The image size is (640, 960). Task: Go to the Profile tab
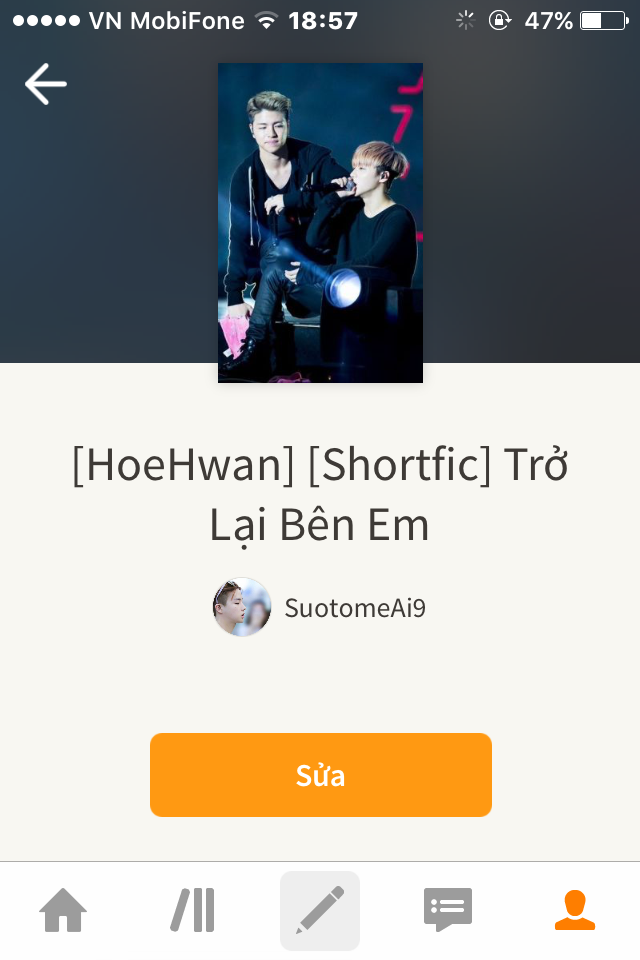coord(575,910)
